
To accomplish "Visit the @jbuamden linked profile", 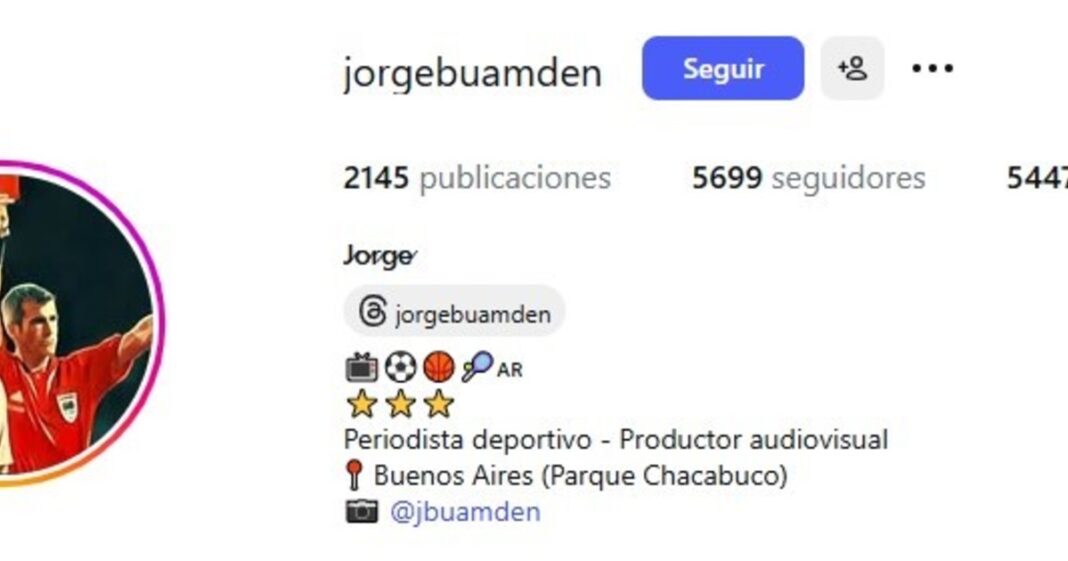I will tap(465, 512).
